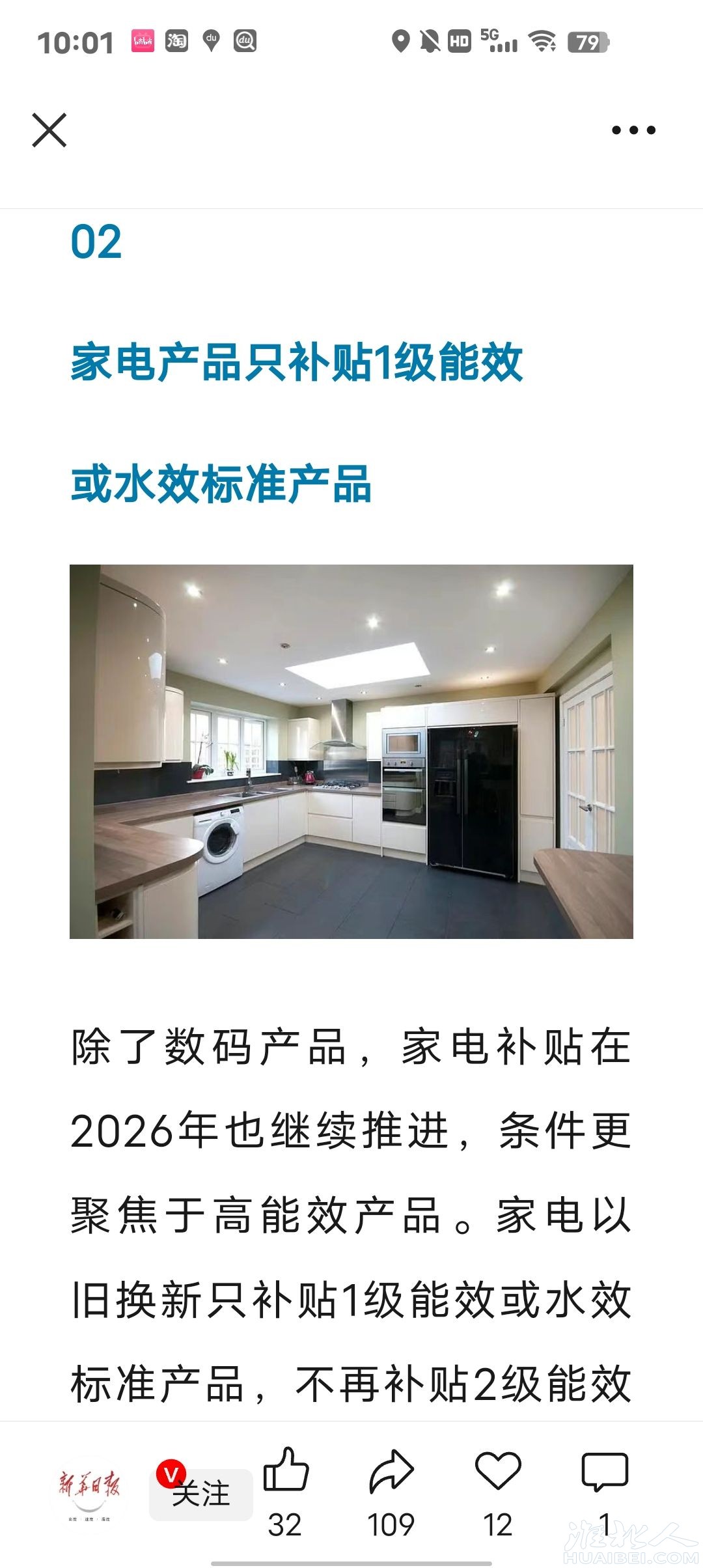This screenshot has height=1568, width=703.
Task: Open the three-dot overflow menu
Action: pos(633,130)
